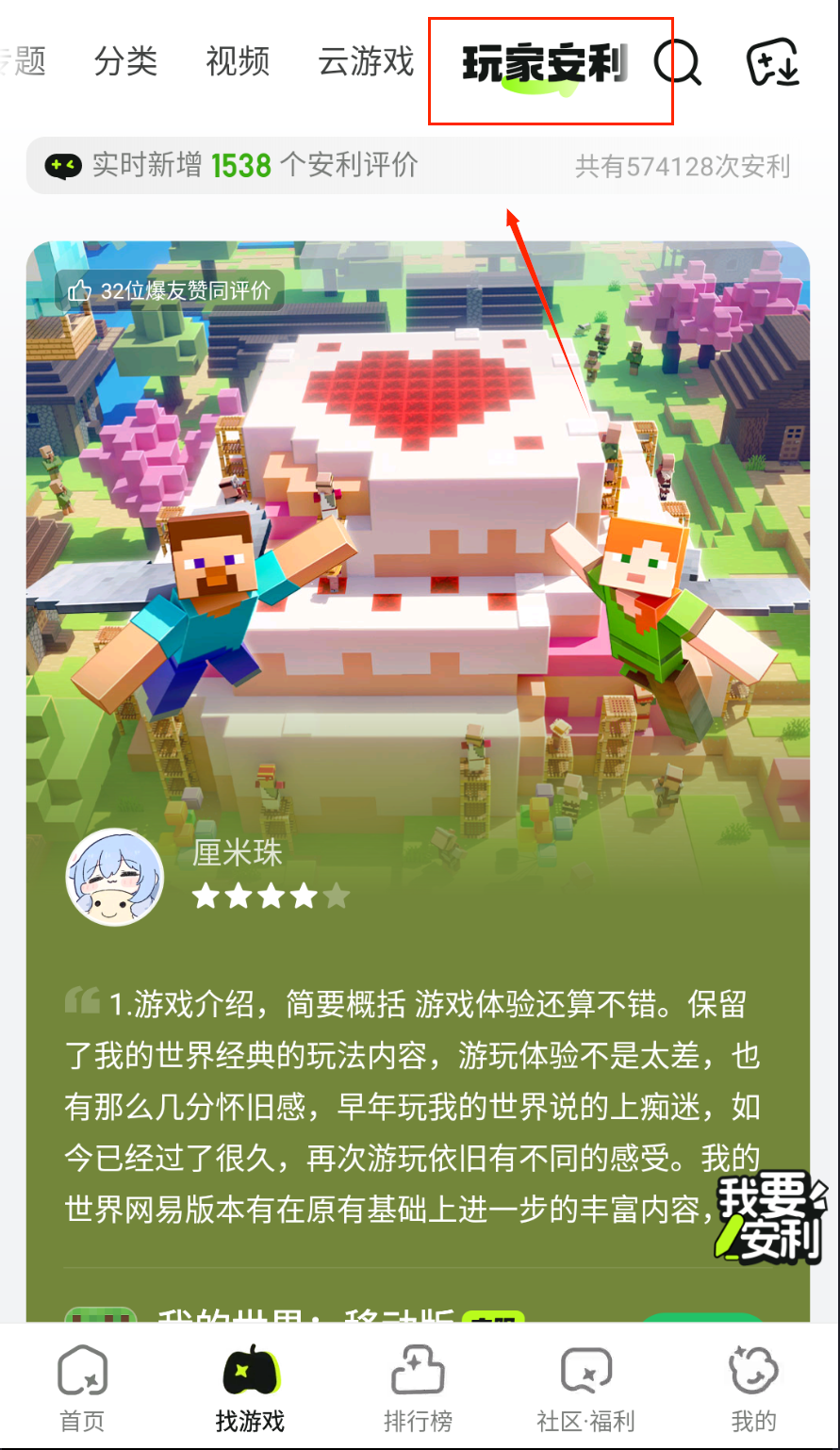
Task: Switch to the 分类 tab
Action: 125,62
